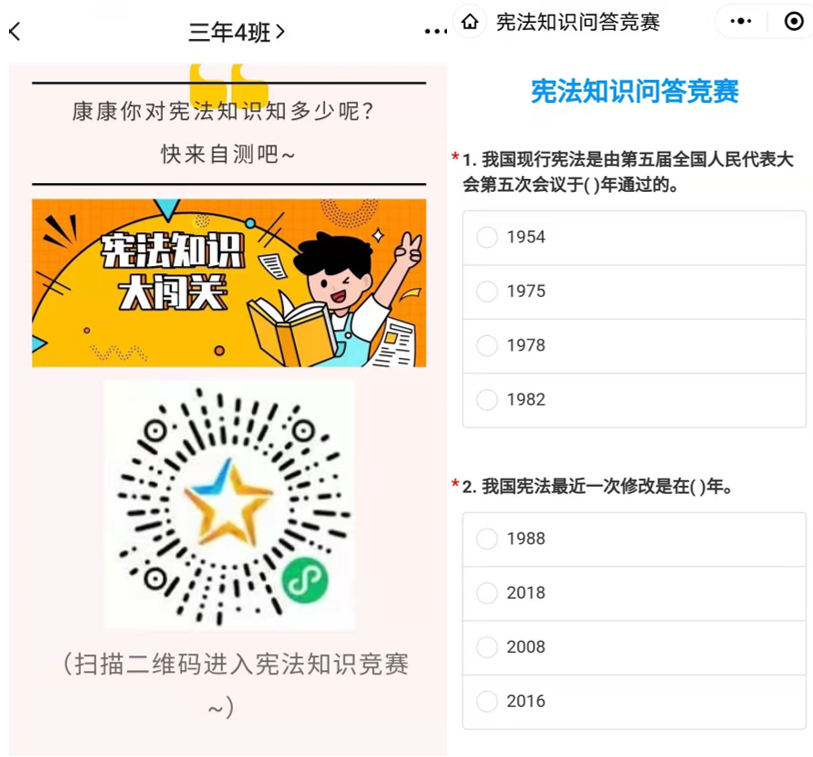Select the 2018 answer option

coord(488,593)
